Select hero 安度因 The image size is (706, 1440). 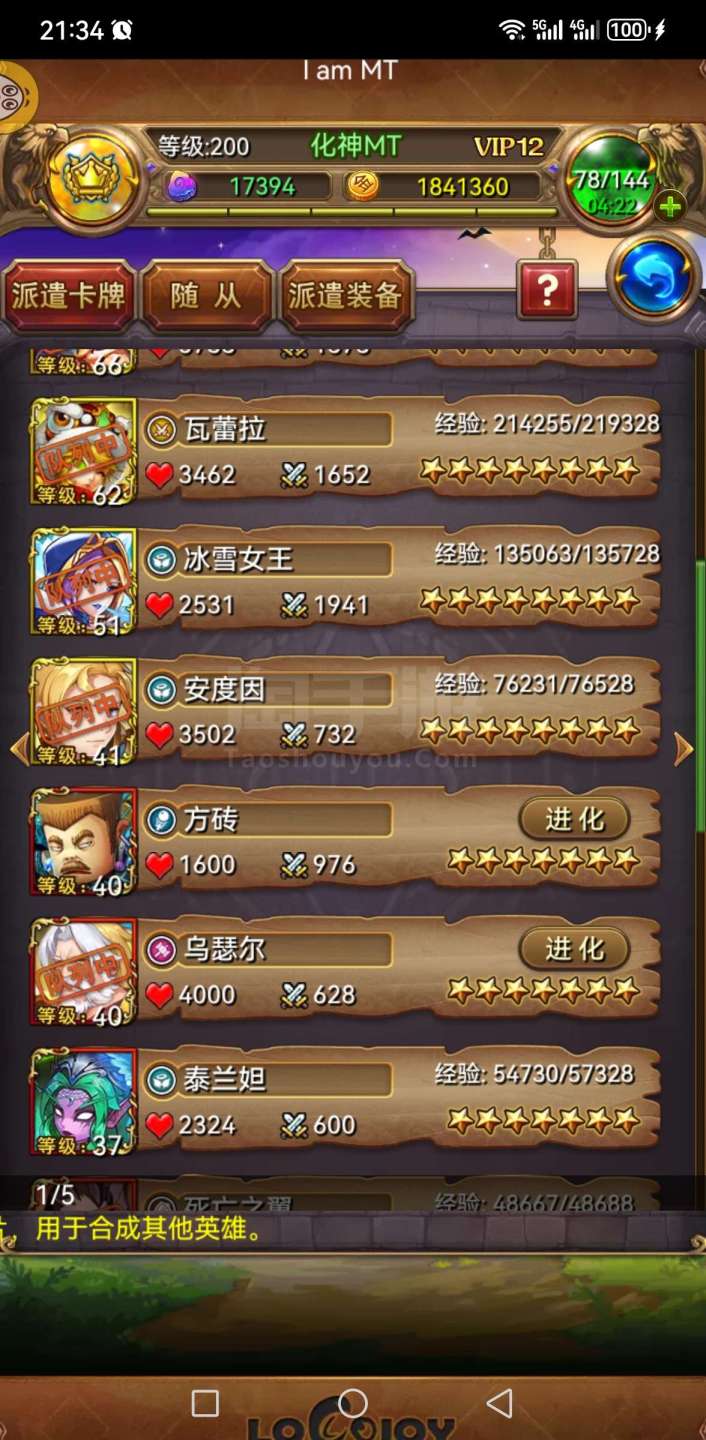tap(84, 712)
